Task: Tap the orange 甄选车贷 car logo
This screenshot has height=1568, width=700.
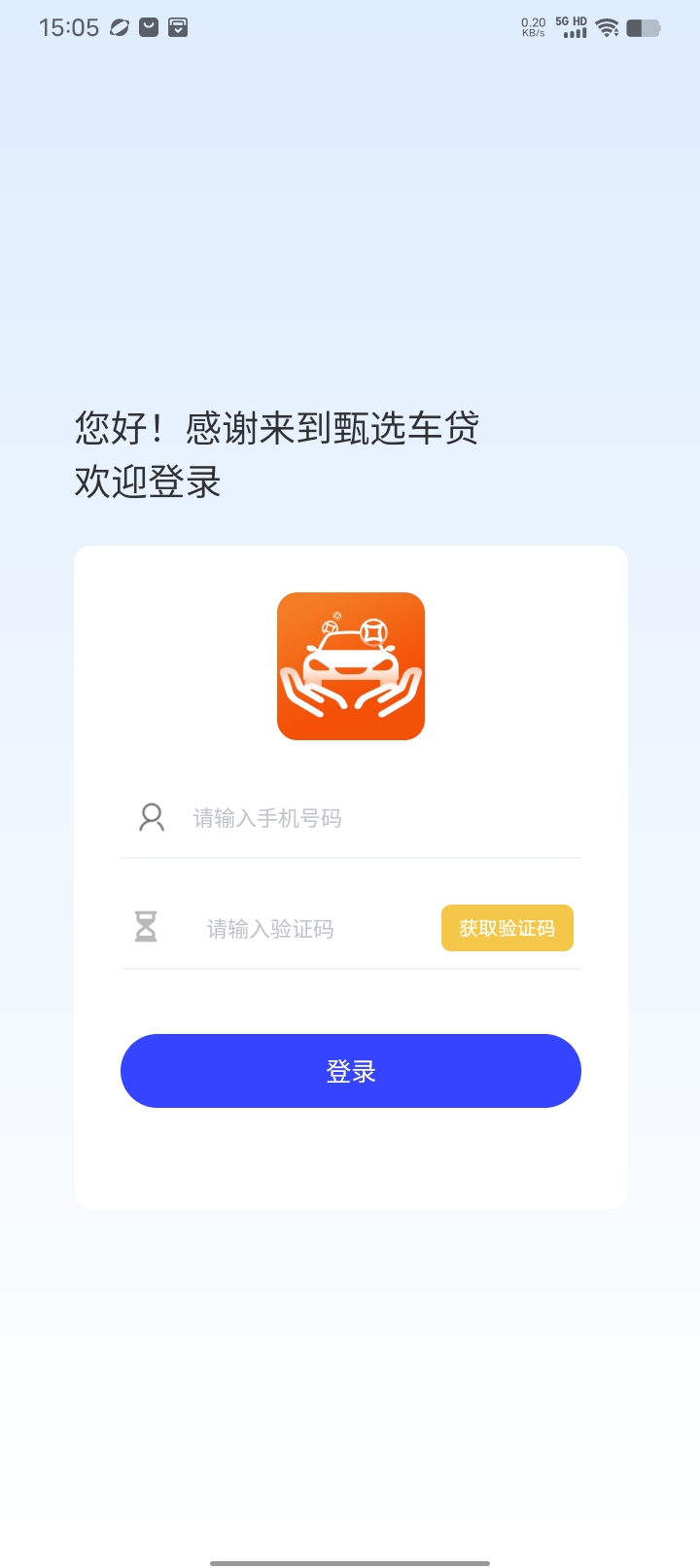Action: click(350, 664)
